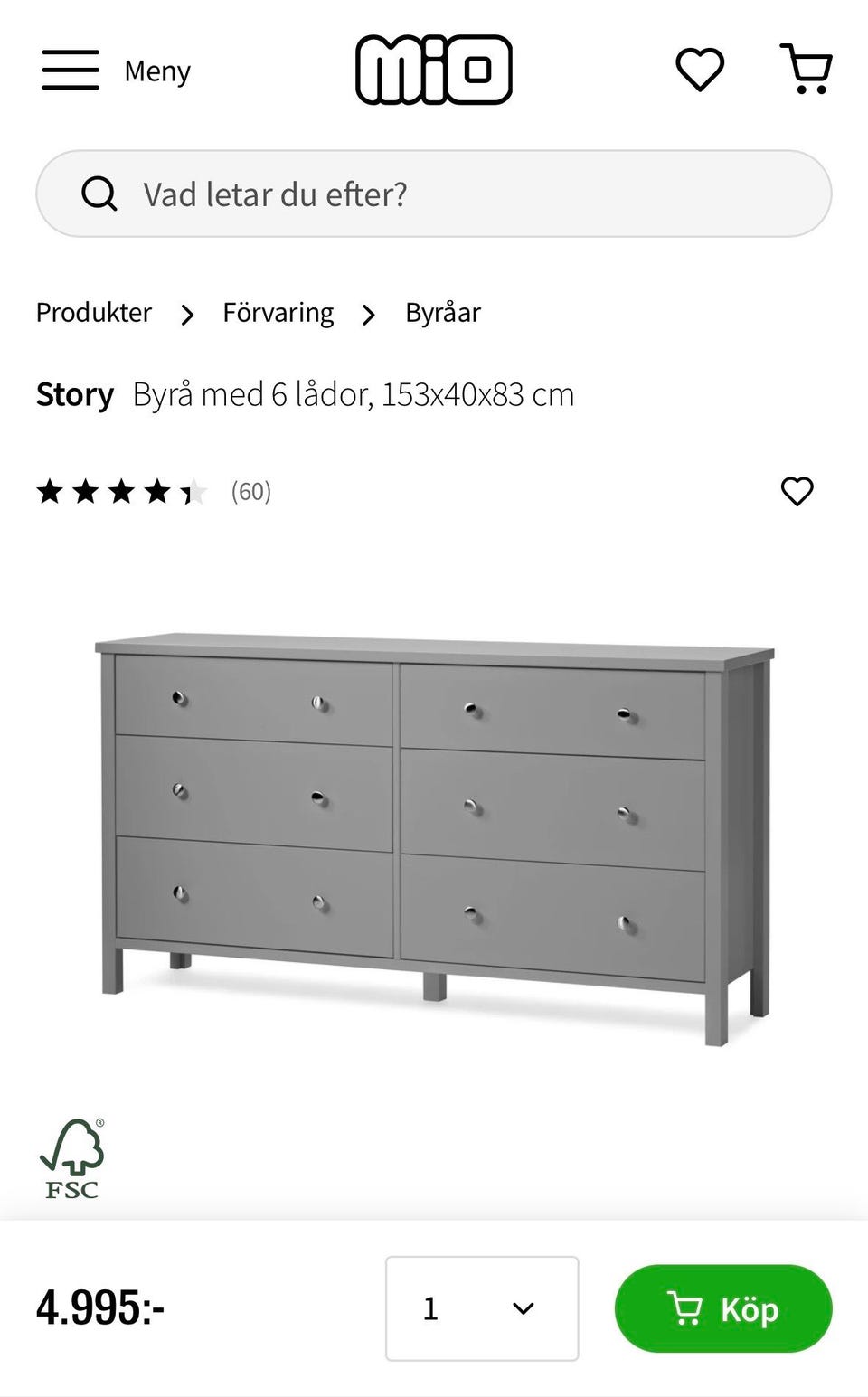The height and width of the screenshot is (1397, 868).
Task: Save Story byrå to favorites
Action: point(797,491)
